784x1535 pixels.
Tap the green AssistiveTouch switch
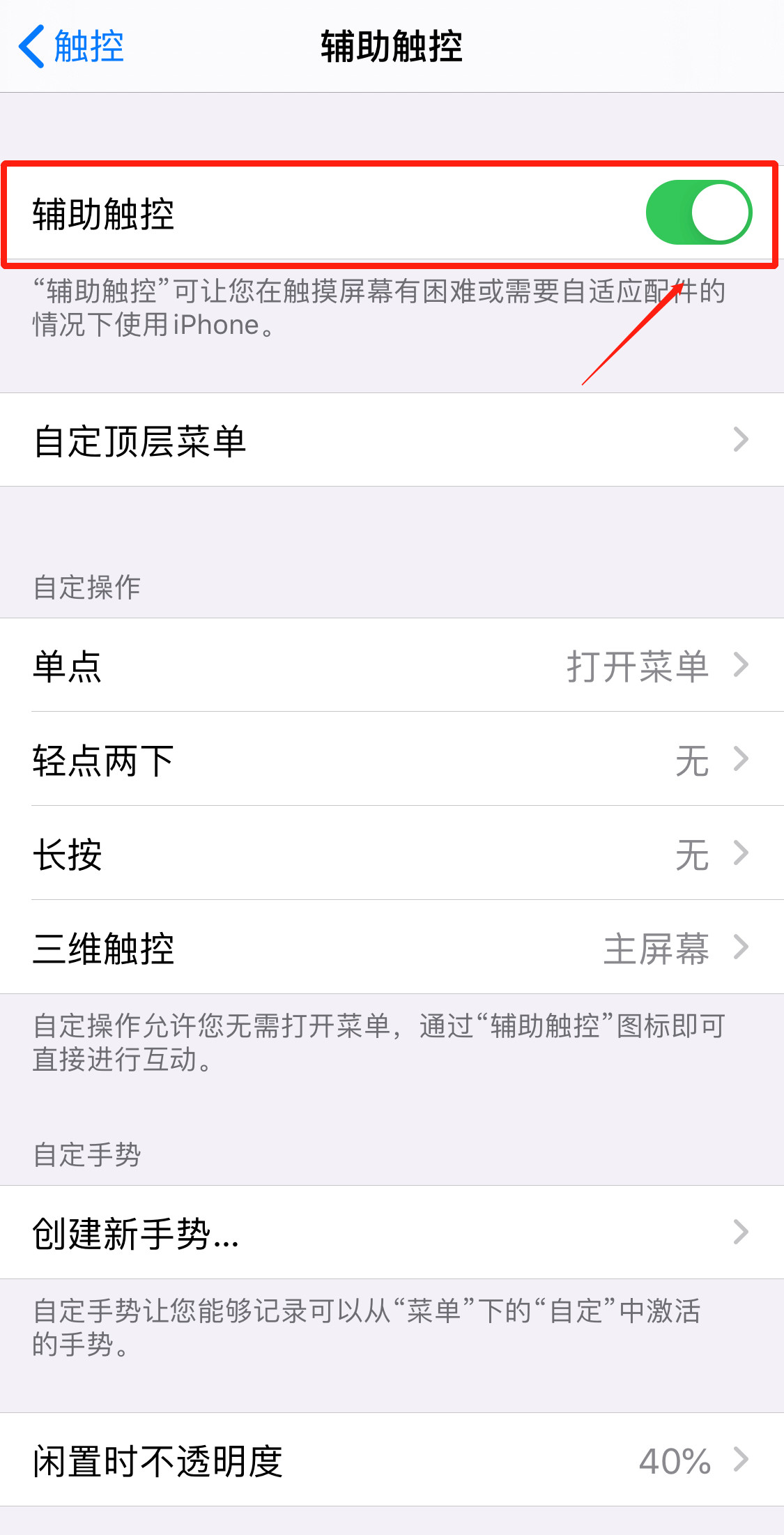(700, 213)
